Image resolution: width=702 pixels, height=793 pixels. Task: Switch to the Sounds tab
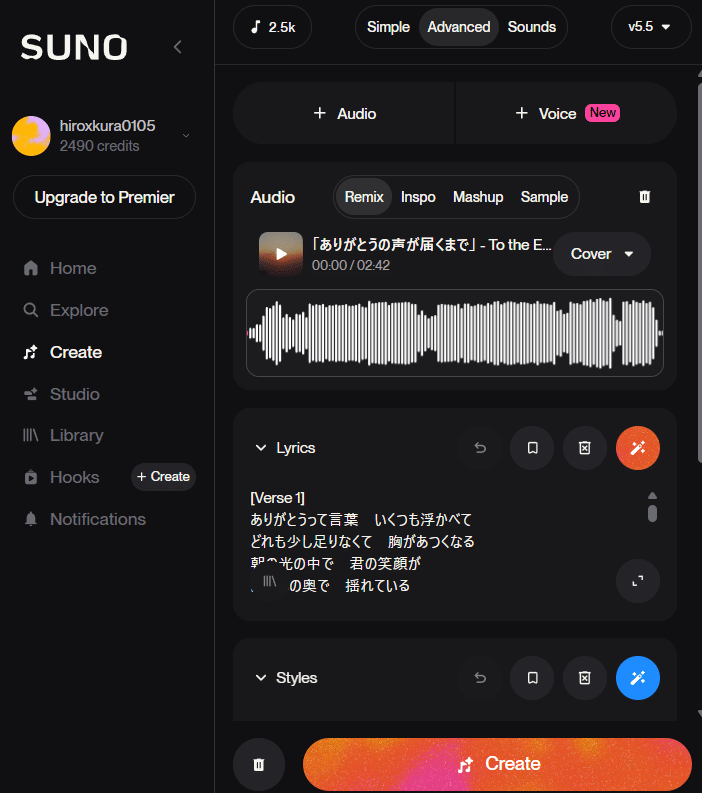(x=531, y=27)
